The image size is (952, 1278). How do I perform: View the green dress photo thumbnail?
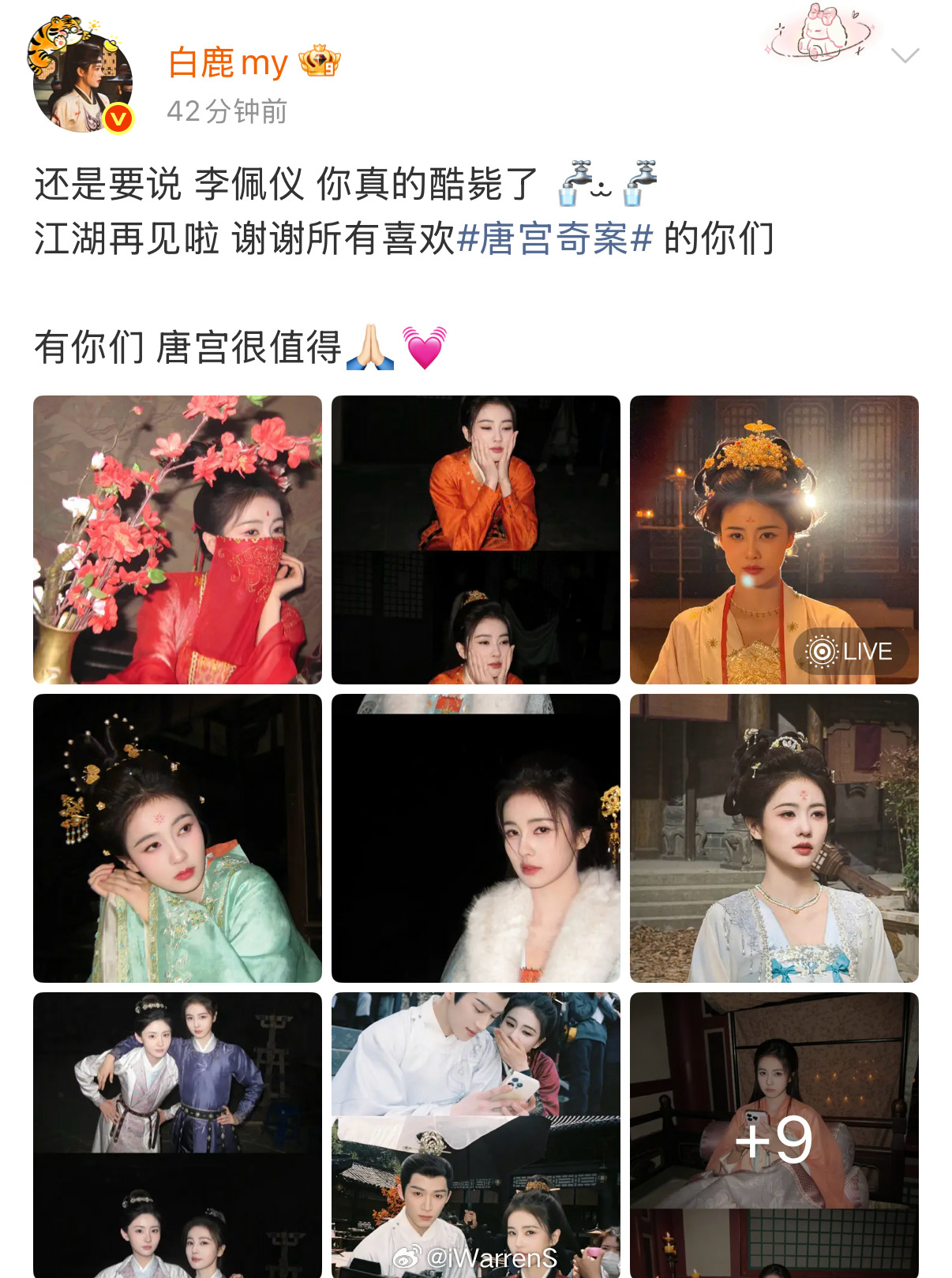click(175, 838)
